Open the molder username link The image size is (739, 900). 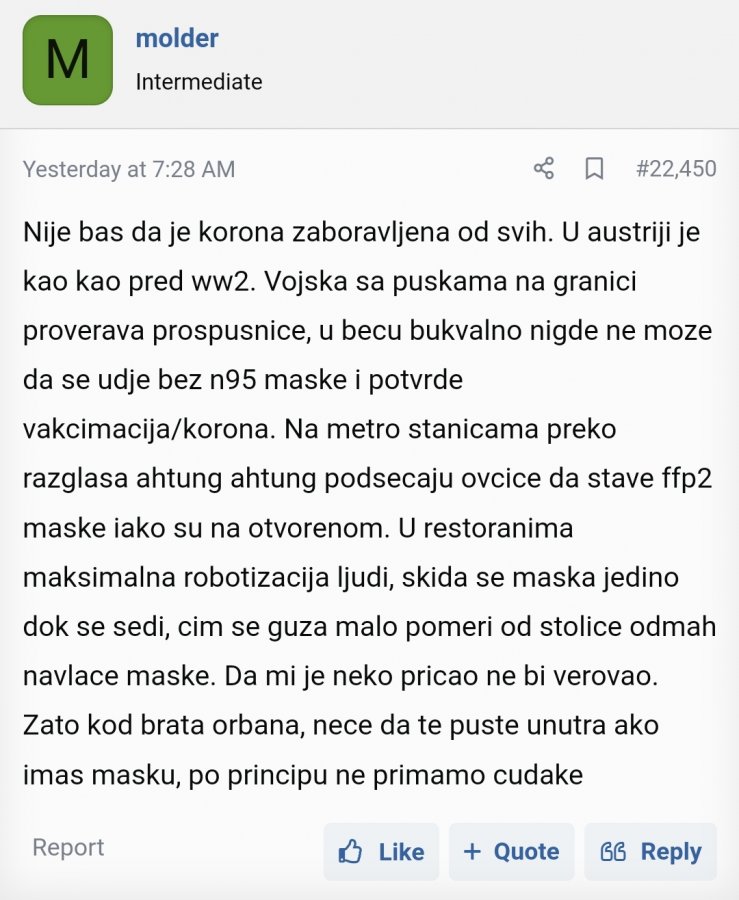coord(177,39)
